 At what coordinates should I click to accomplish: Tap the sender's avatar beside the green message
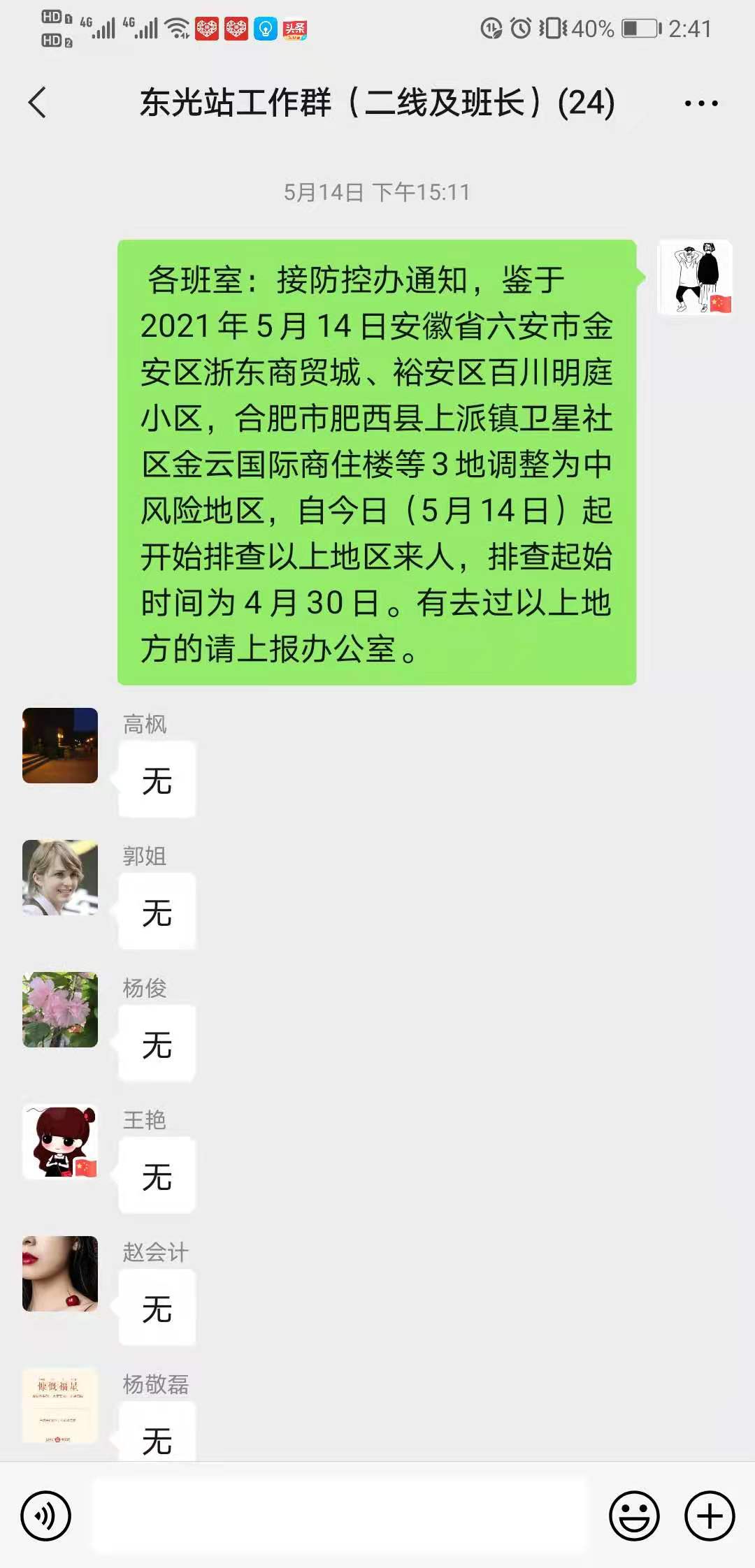(696, 277)
